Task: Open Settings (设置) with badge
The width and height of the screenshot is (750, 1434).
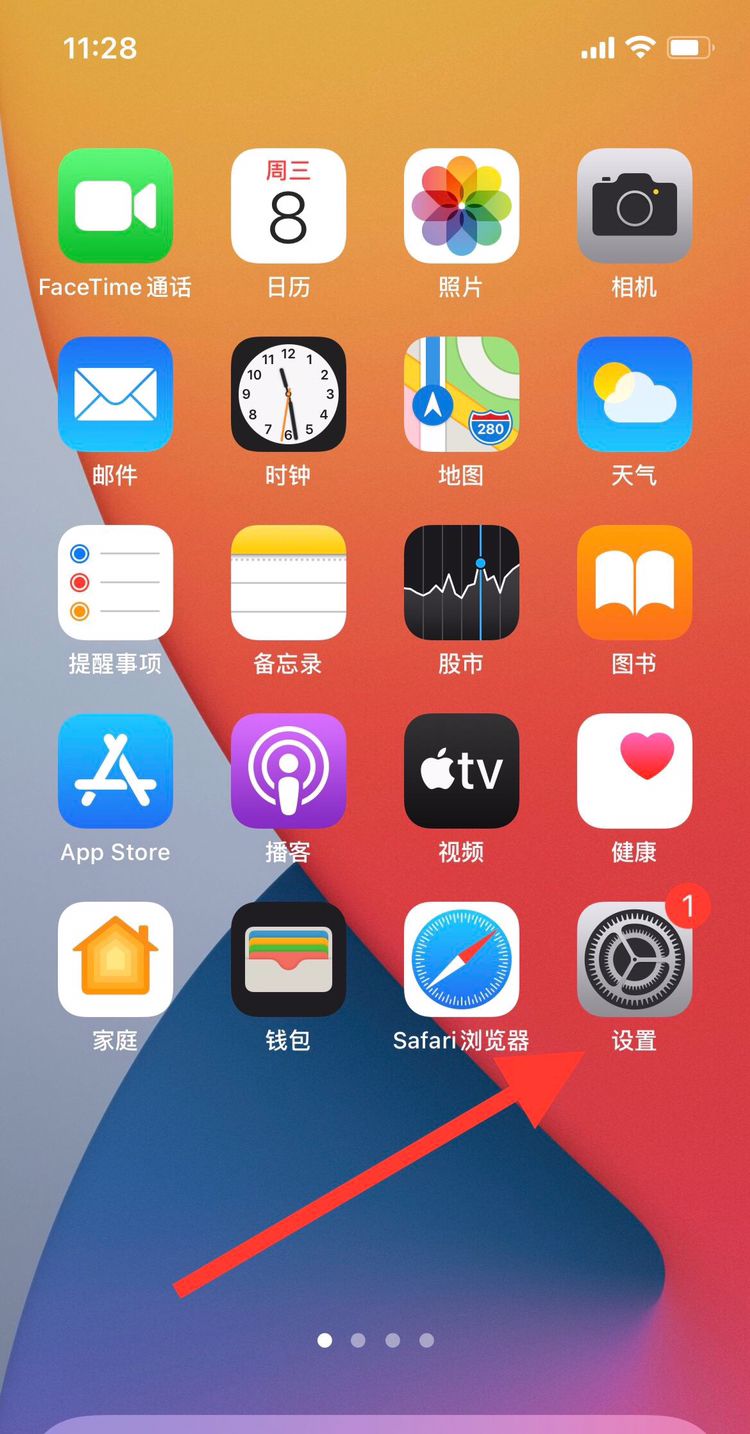Action: pyautogui.click(x=634, y=958)
